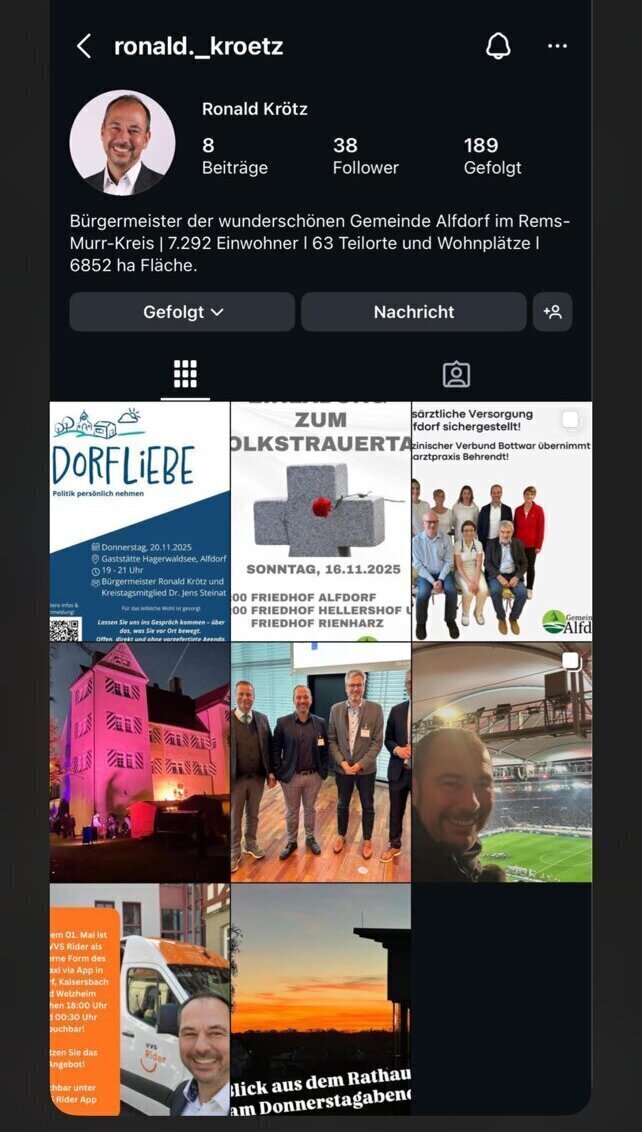642x1132 pixels.
Task: Open the VVS Rider van post
Action: click(140, 999)
